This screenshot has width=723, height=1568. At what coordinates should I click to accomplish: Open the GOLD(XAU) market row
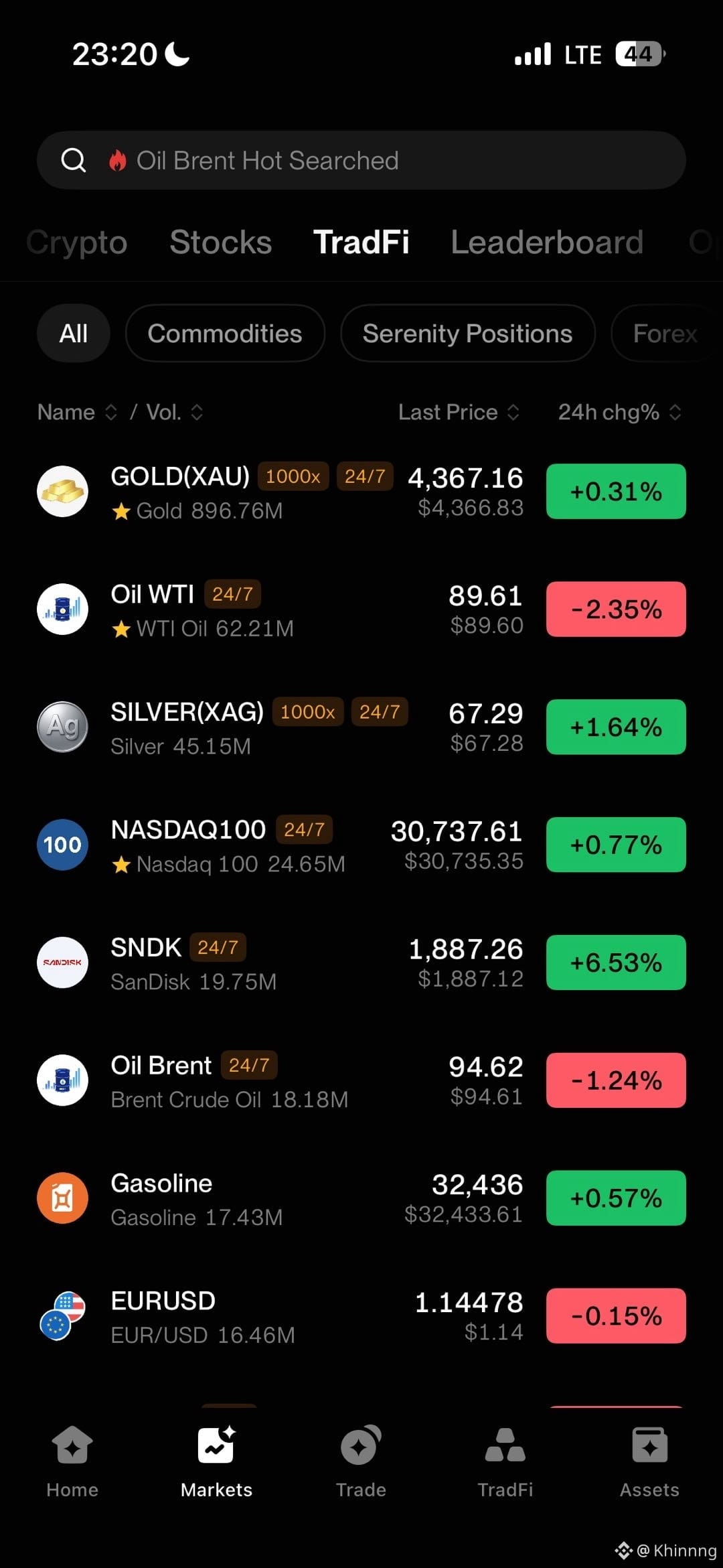[361, 492]
